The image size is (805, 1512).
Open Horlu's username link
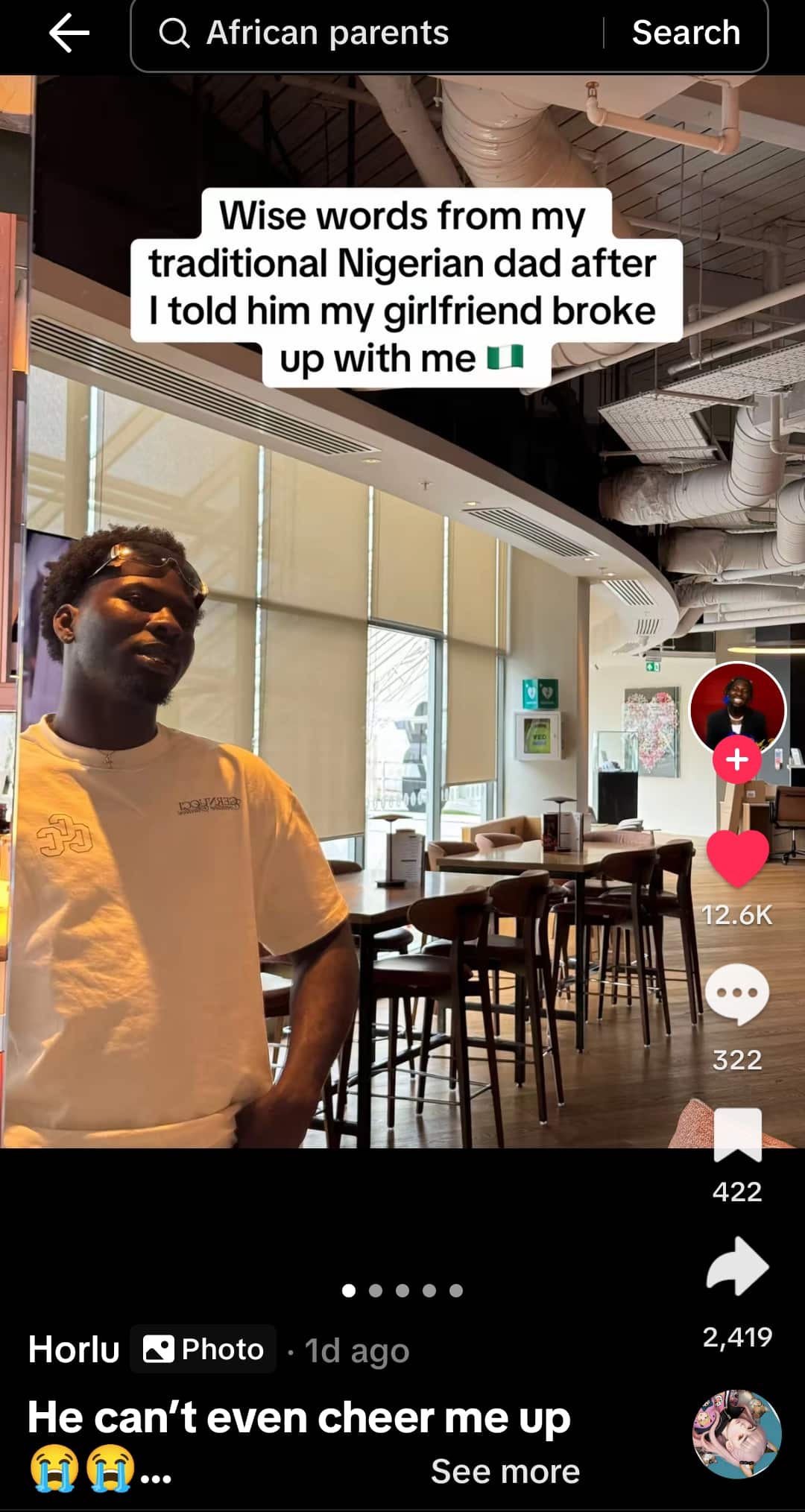(x=74, y=1350)
